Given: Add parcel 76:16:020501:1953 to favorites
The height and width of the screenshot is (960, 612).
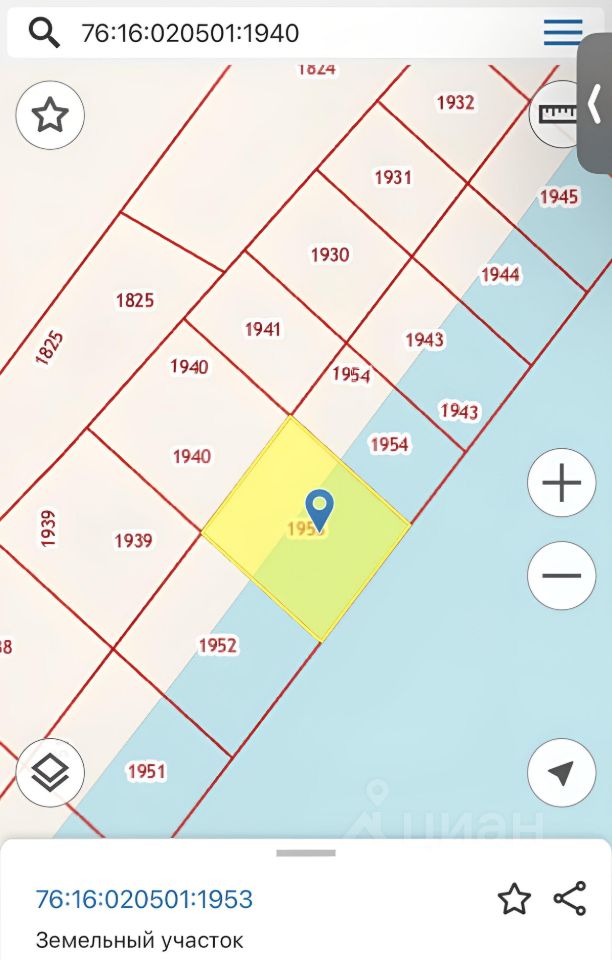Looking at the screenshot, I should click(514, 899).
